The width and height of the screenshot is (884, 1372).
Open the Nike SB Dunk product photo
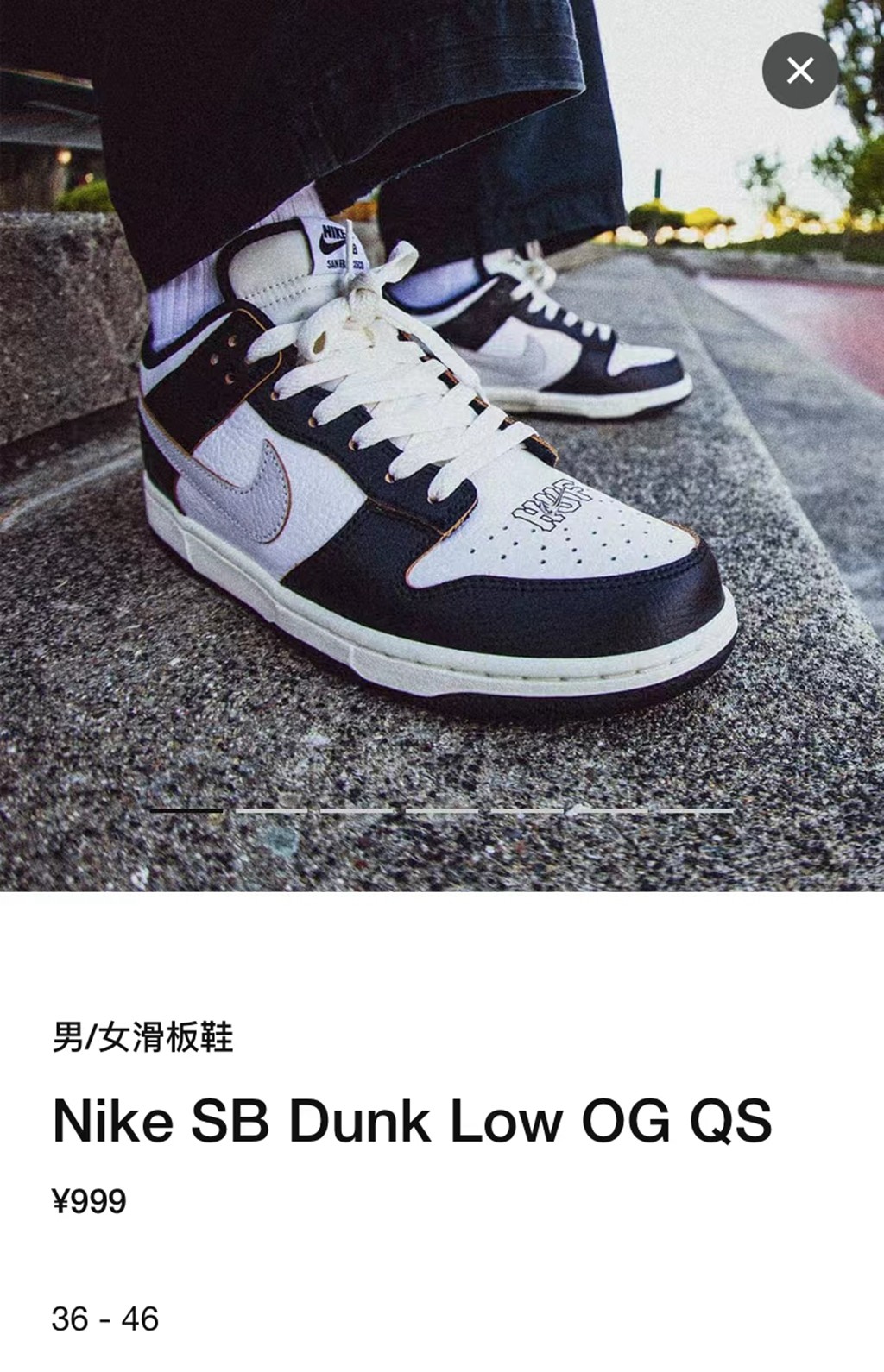(x=440, y=431)
